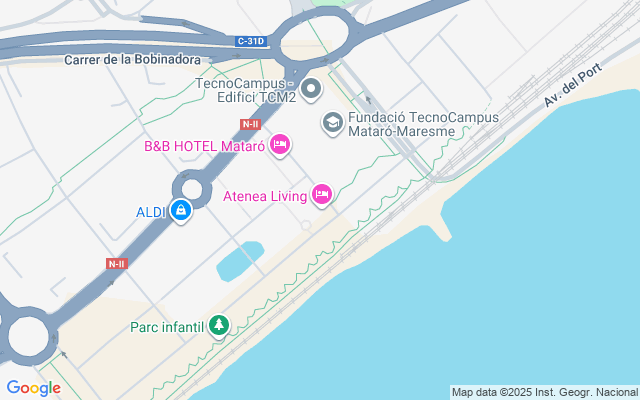Select the ALDI supermarket marker
This screenshot has width=640, height=400.
coord(181,211)
